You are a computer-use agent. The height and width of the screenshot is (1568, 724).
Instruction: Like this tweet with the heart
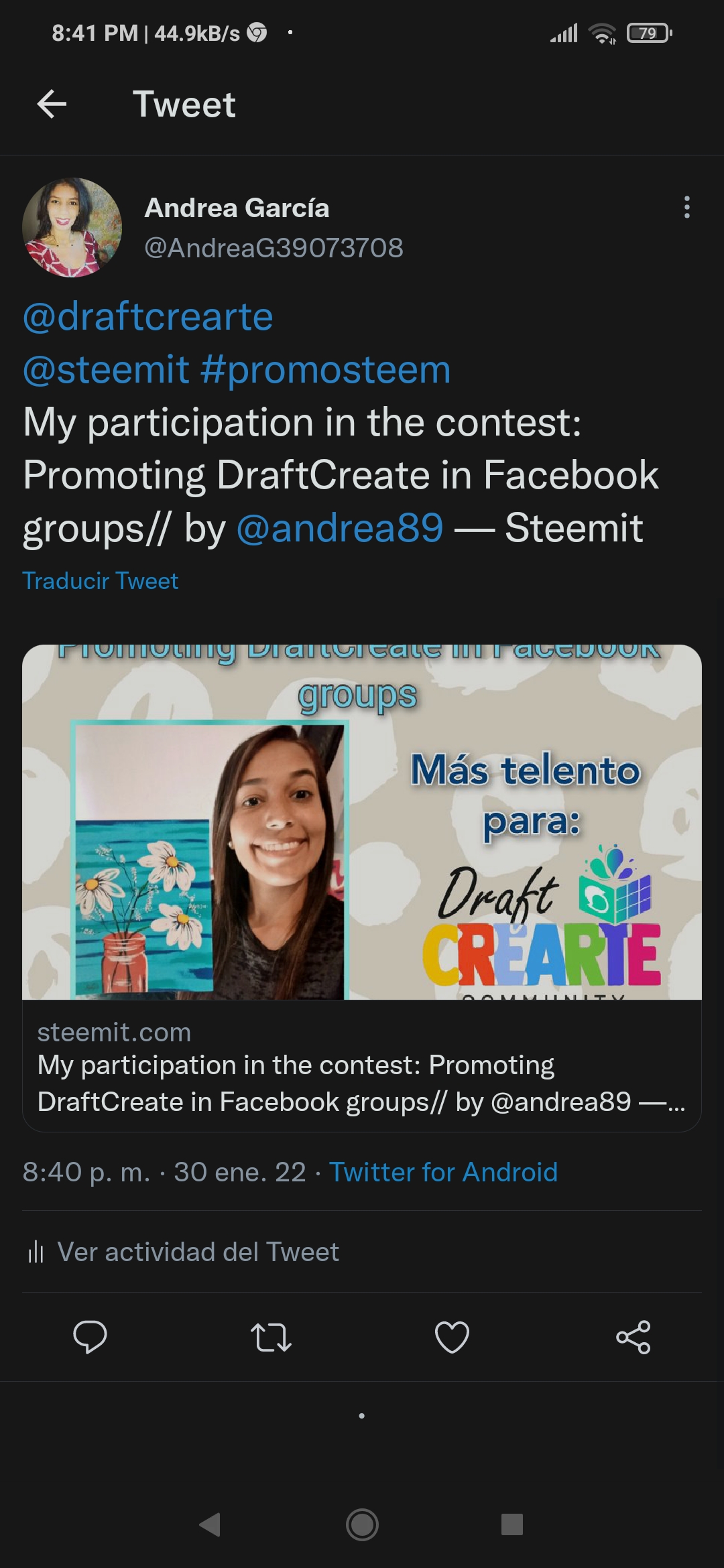[452, 1337]
